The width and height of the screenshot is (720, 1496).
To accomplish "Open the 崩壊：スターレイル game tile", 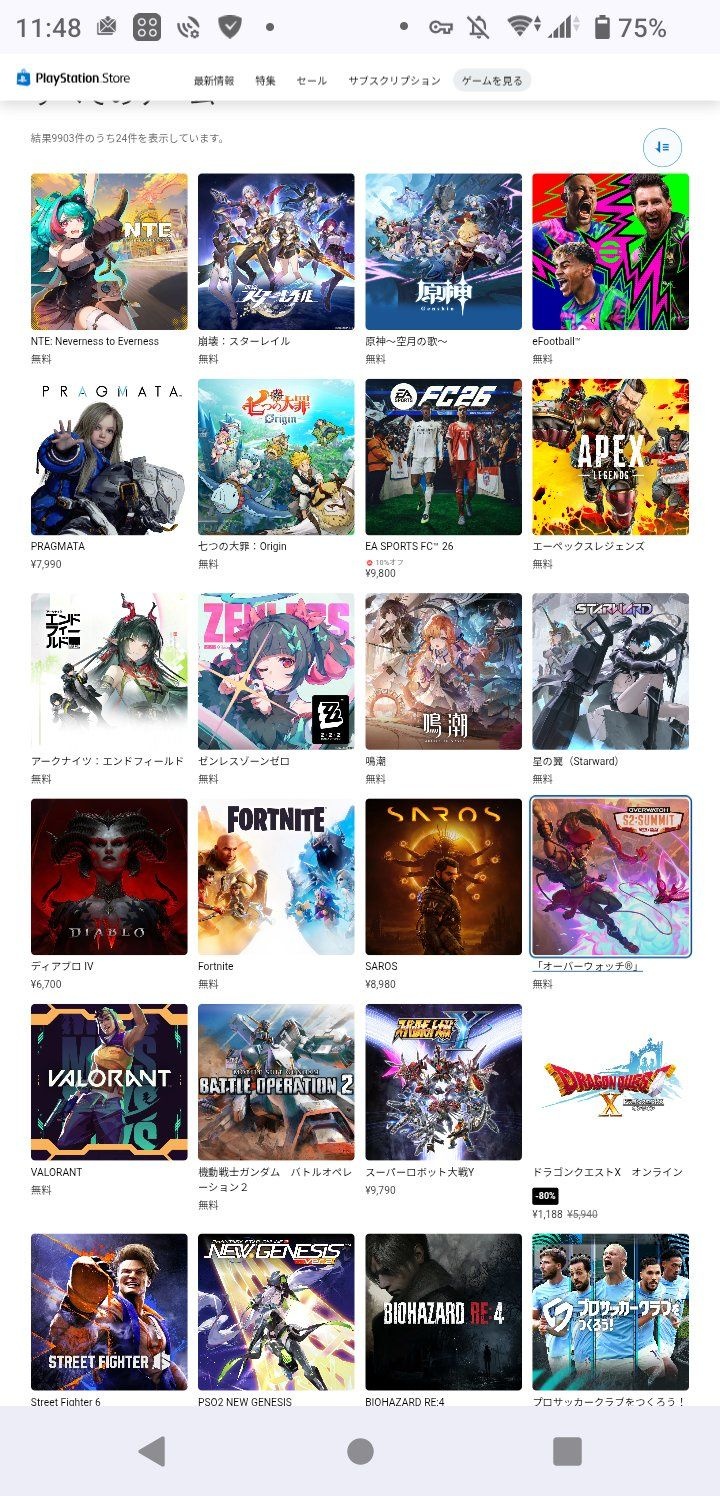I will coord(276,252).
